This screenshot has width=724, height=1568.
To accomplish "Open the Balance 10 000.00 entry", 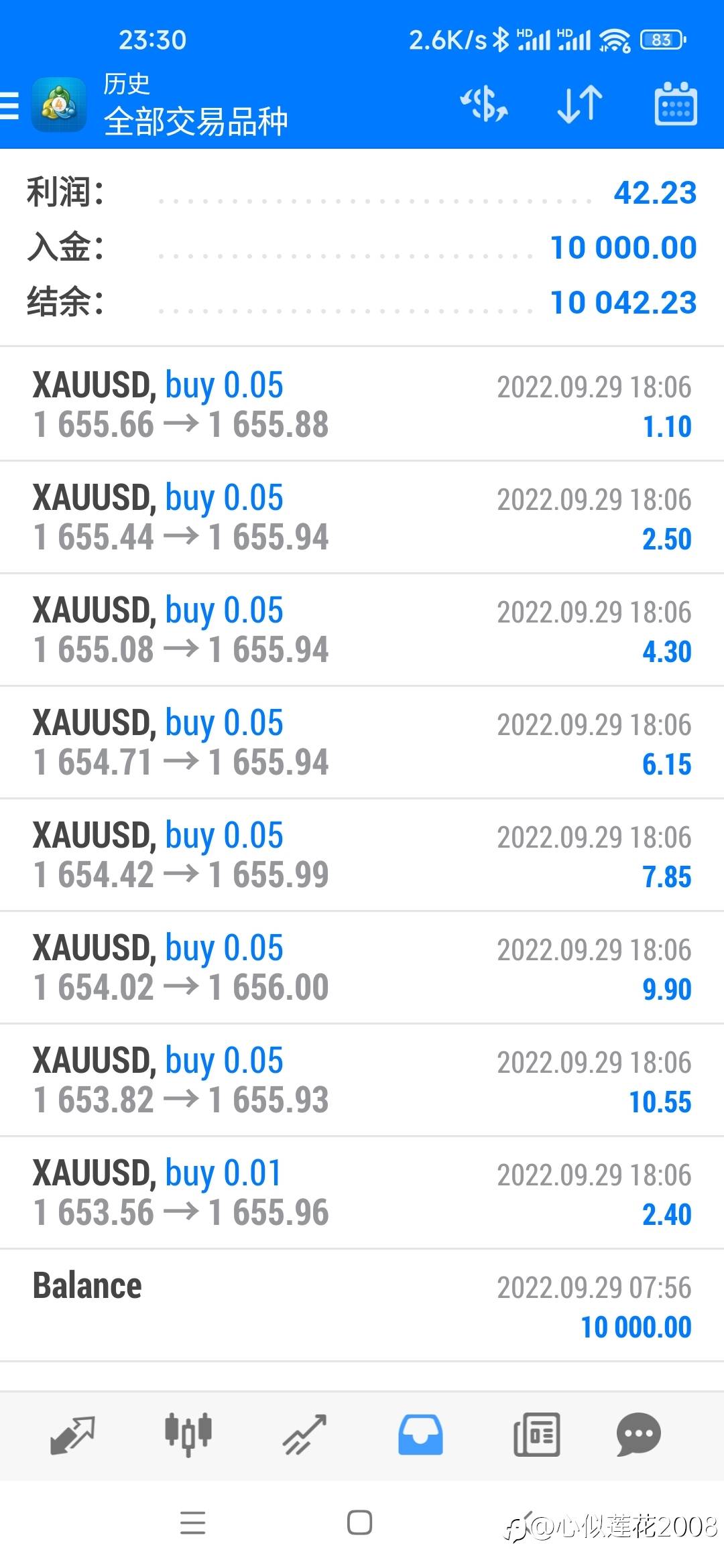I will (362, 1305).
